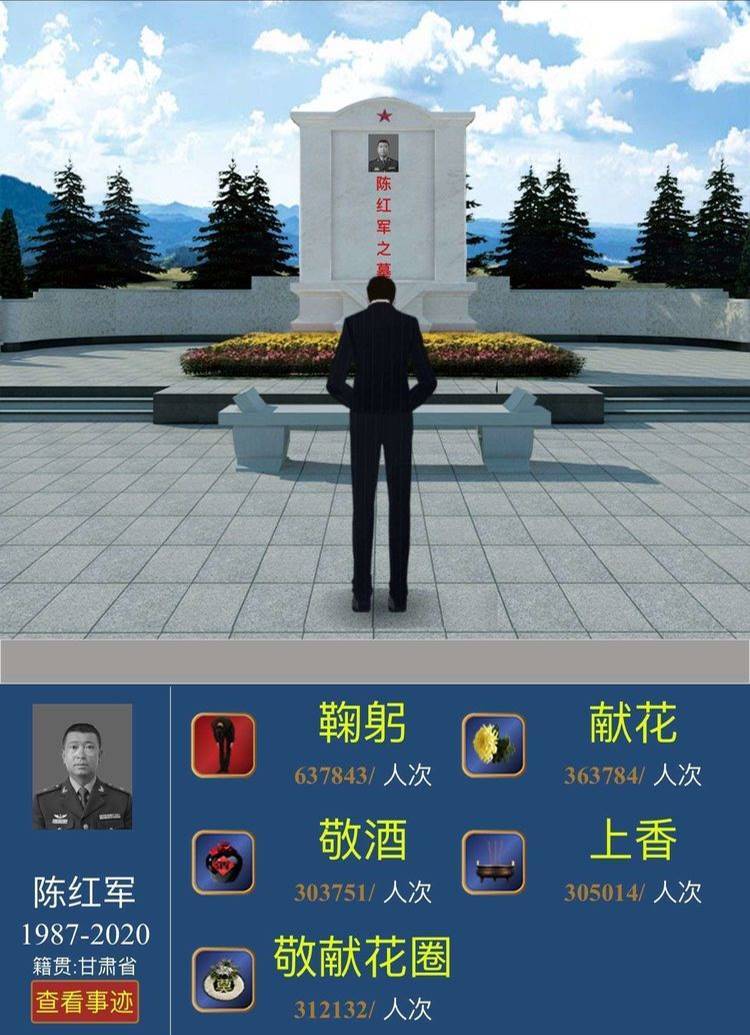The height and width of the screenshot is (1035, 750).
Task: Select the 敬酒 toast offering icon
Action: pos(223,862)
